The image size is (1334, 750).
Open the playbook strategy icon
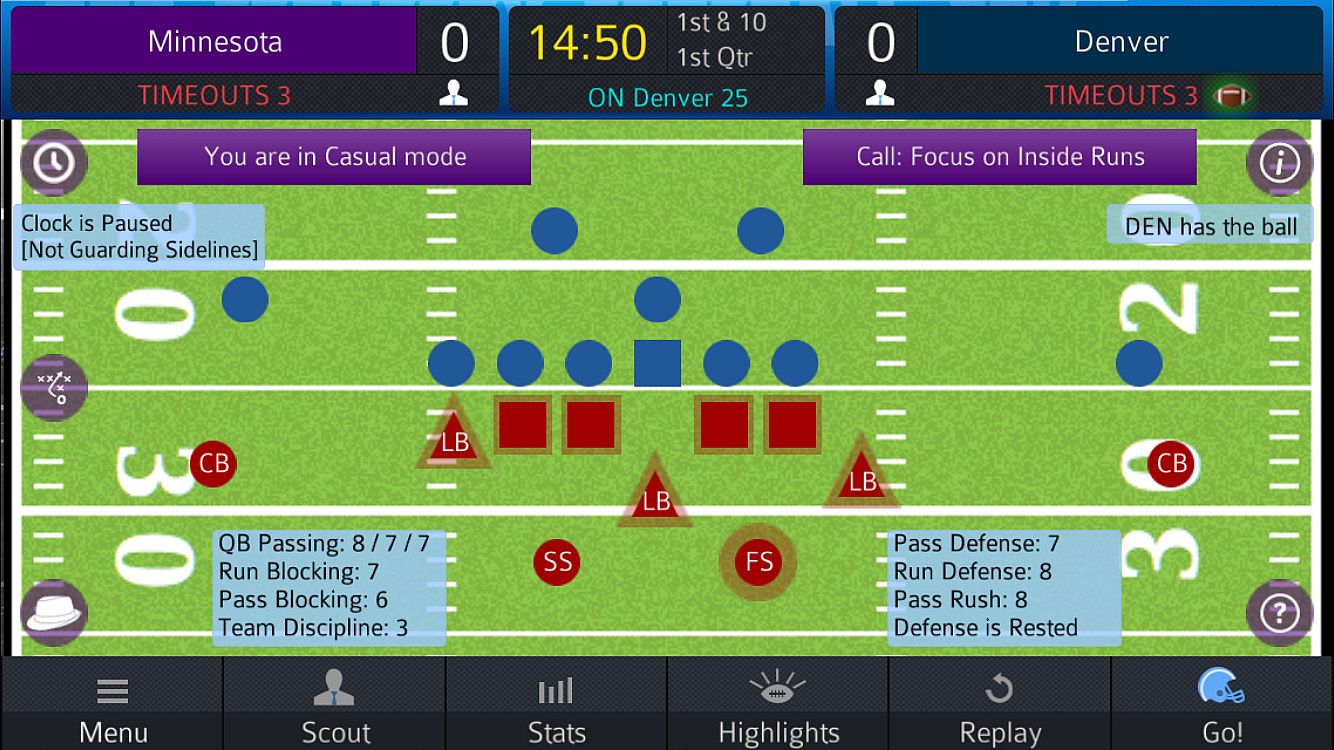coord(53,387)
